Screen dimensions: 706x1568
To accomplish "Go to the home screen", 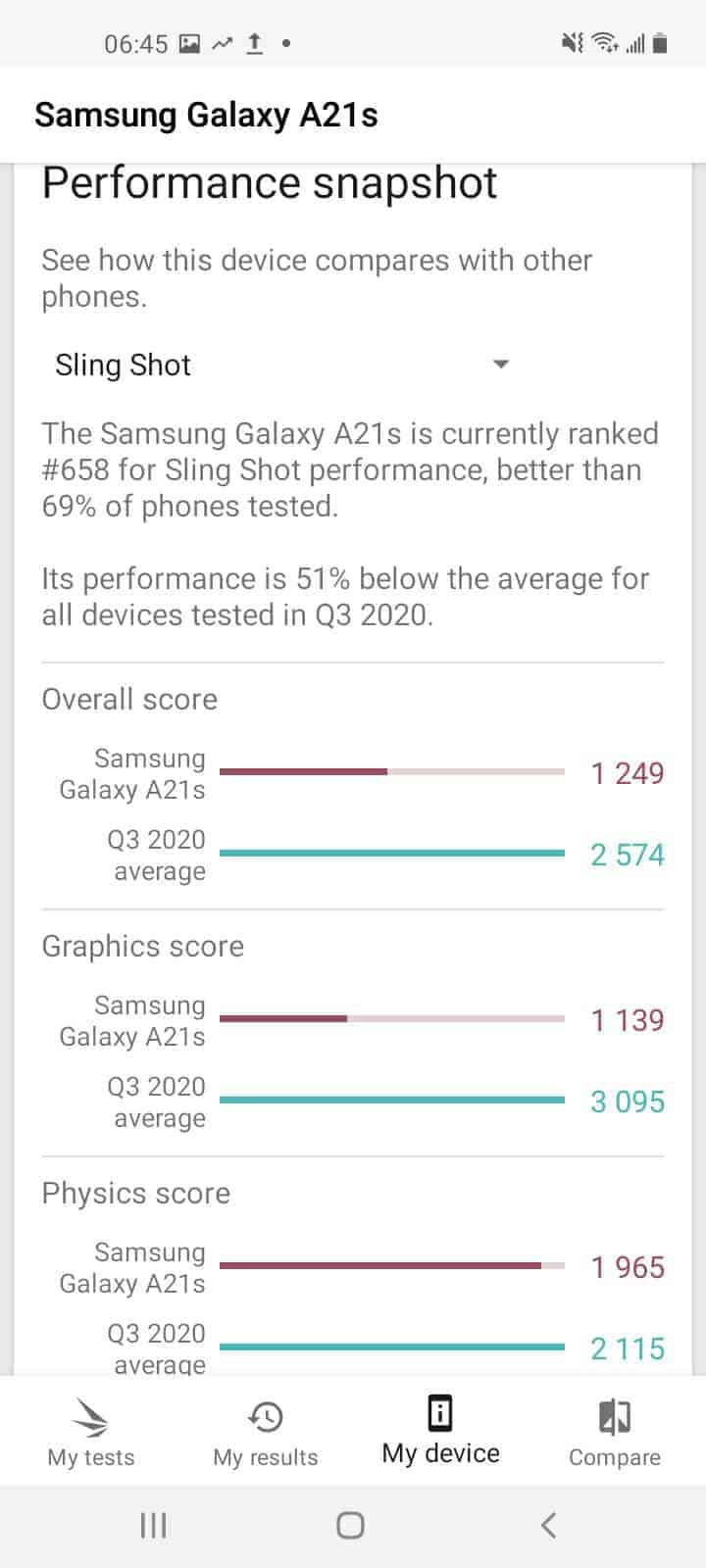I will coord(350,1525).
